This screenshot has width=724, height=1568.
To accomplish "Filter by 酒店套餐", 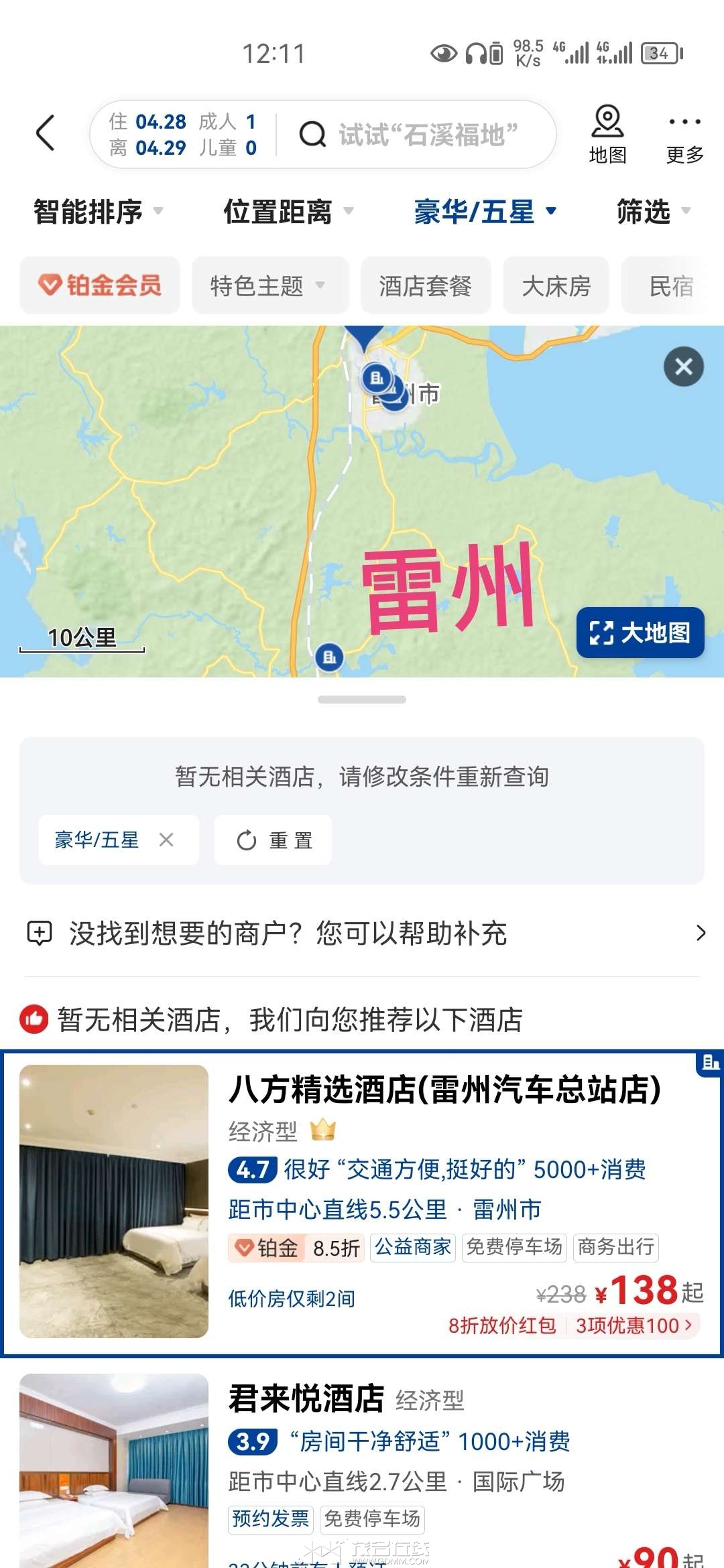I will click(426, 285).
